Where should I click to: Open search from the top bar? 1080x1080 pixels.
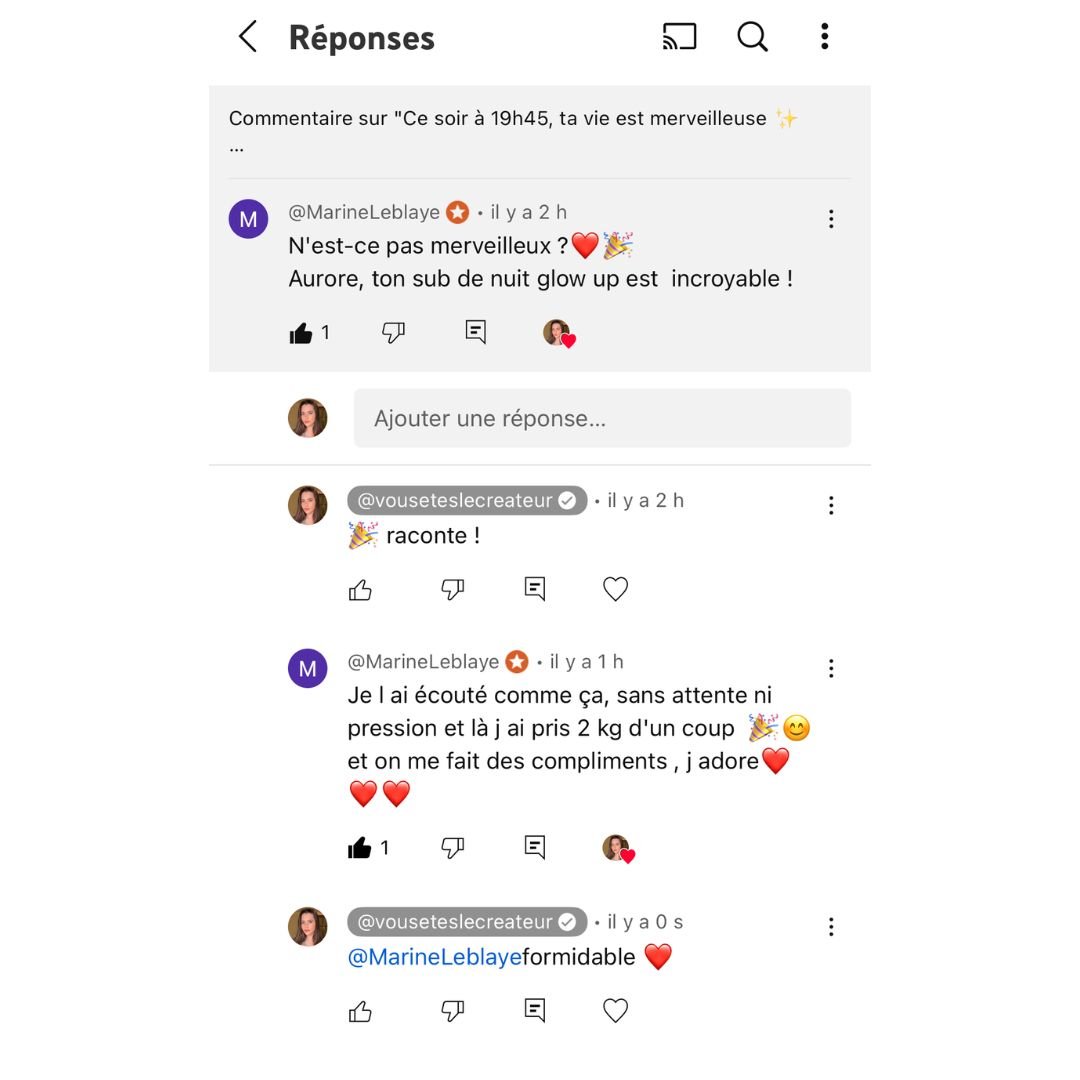coord(752,37)
